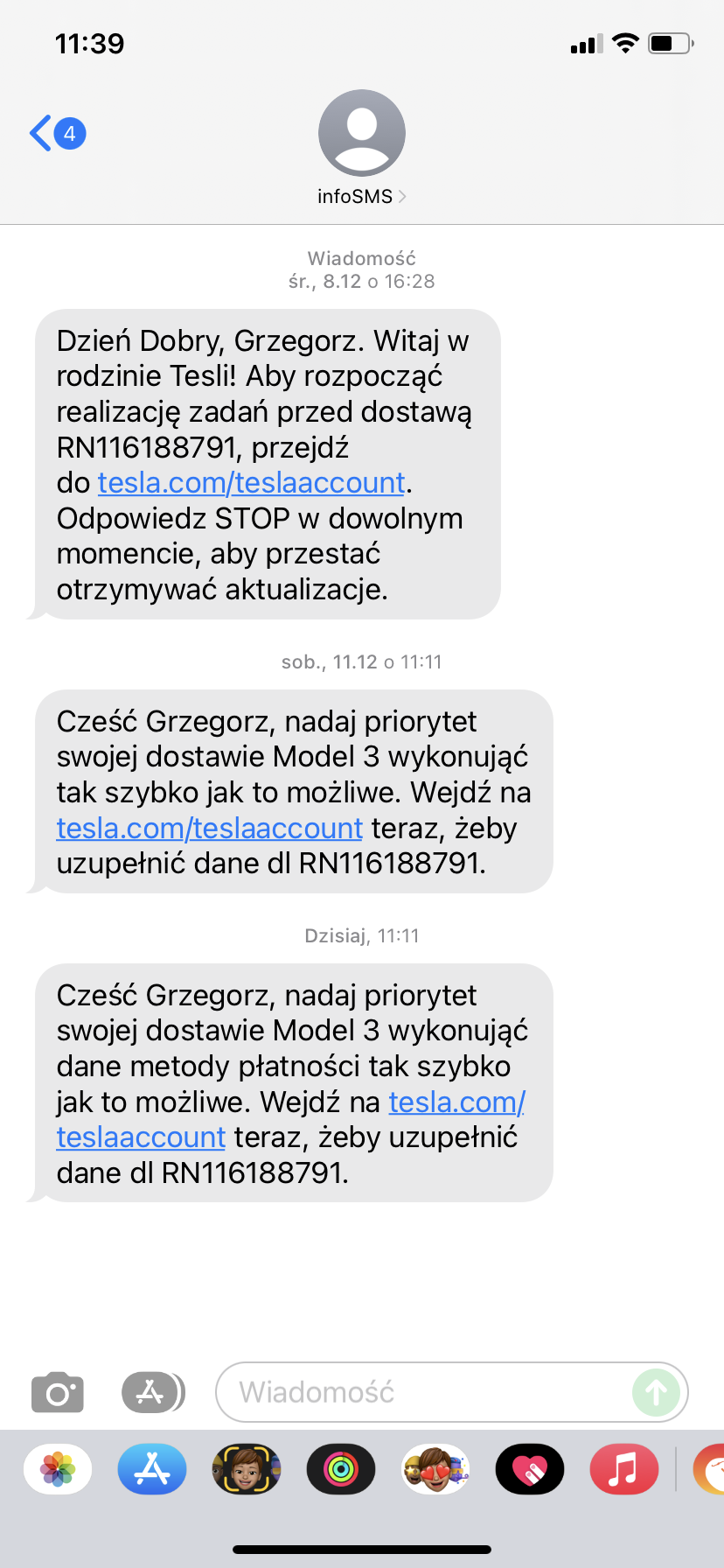This screenshot has width=724, height=1568.
Task: Go back to the messages list
Action: pos(57,134)
